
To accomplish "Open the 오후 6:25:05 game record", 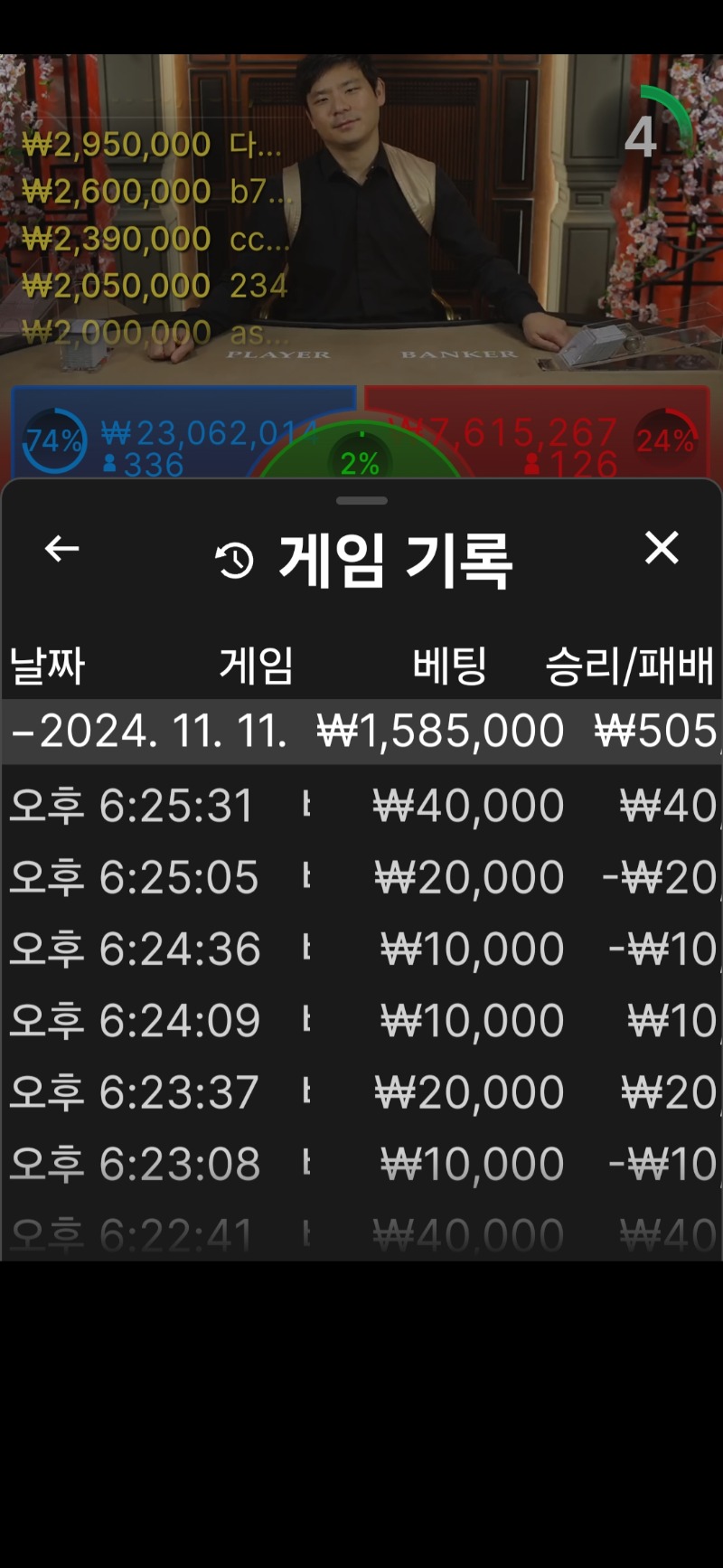I will [x=361, y=877].
